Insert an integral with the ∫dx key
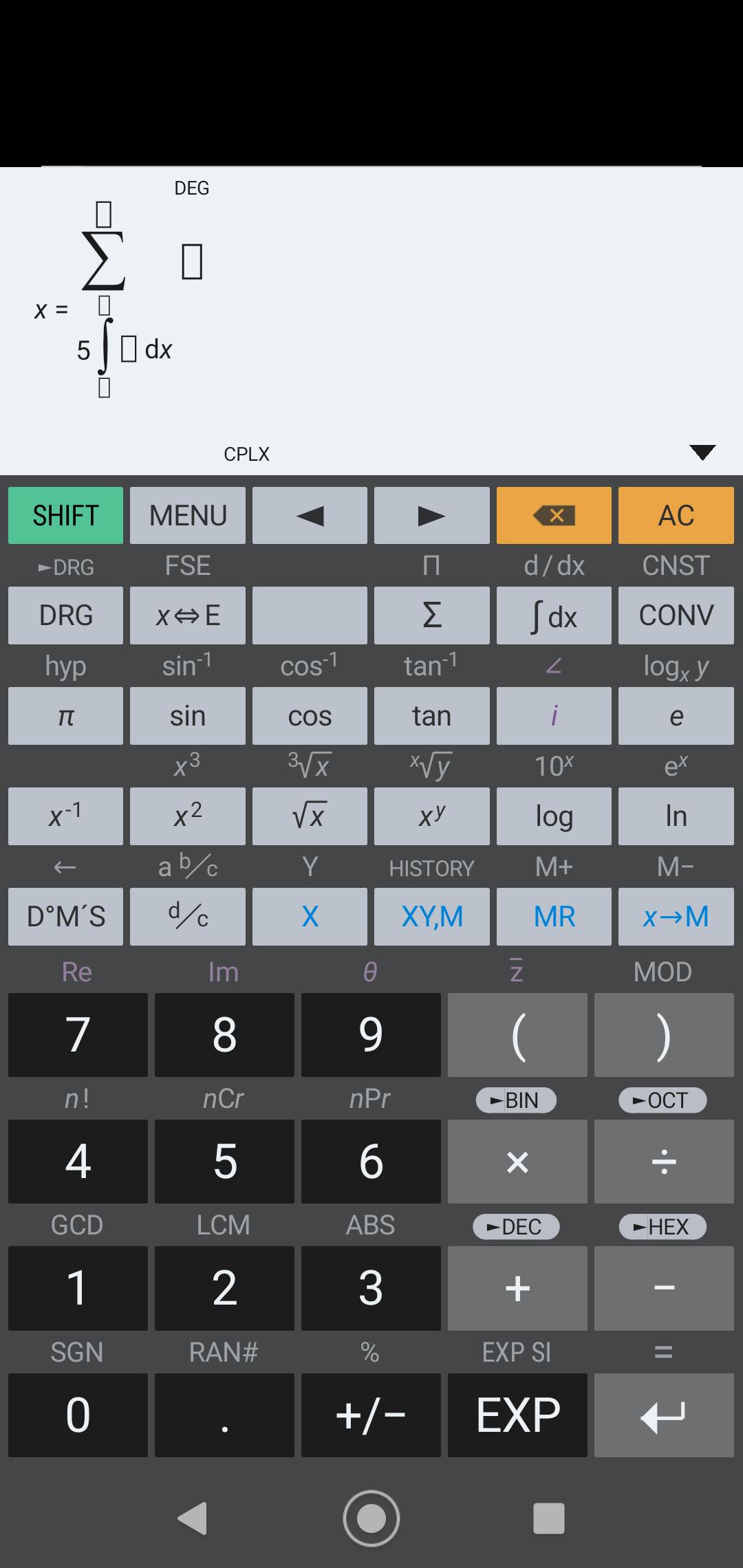Screen dimensions: 743x1568 pos(554,615)
